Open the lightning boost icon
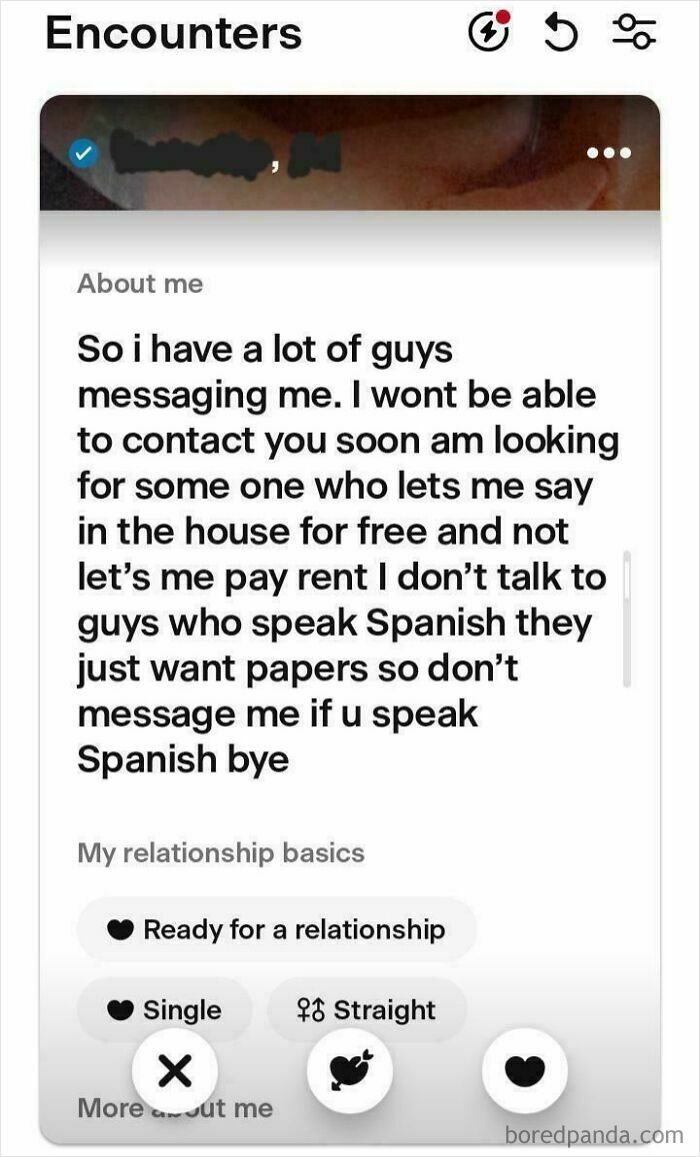 click(x=487, y=34)
